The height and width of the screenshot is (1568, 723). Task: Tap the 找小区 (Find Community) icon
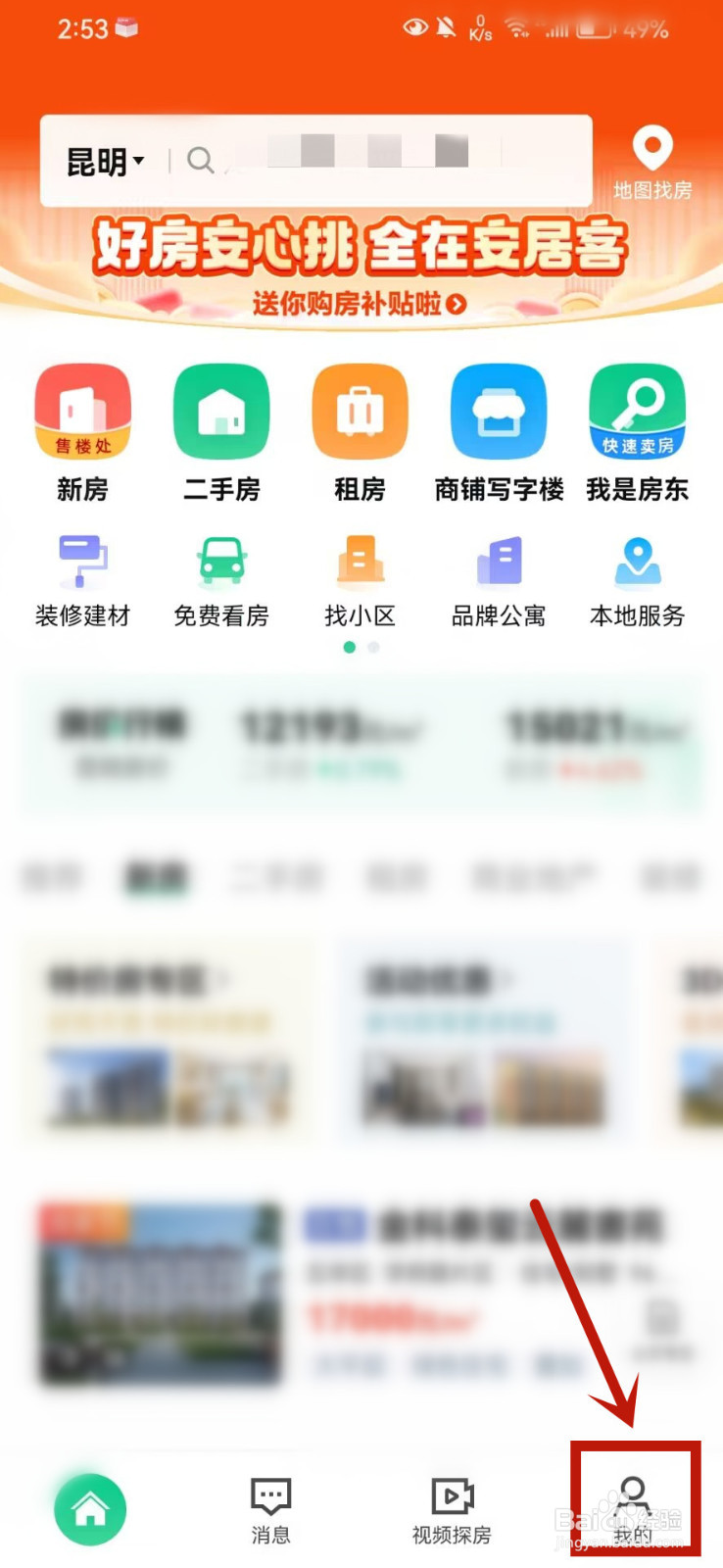pos(360,578)
